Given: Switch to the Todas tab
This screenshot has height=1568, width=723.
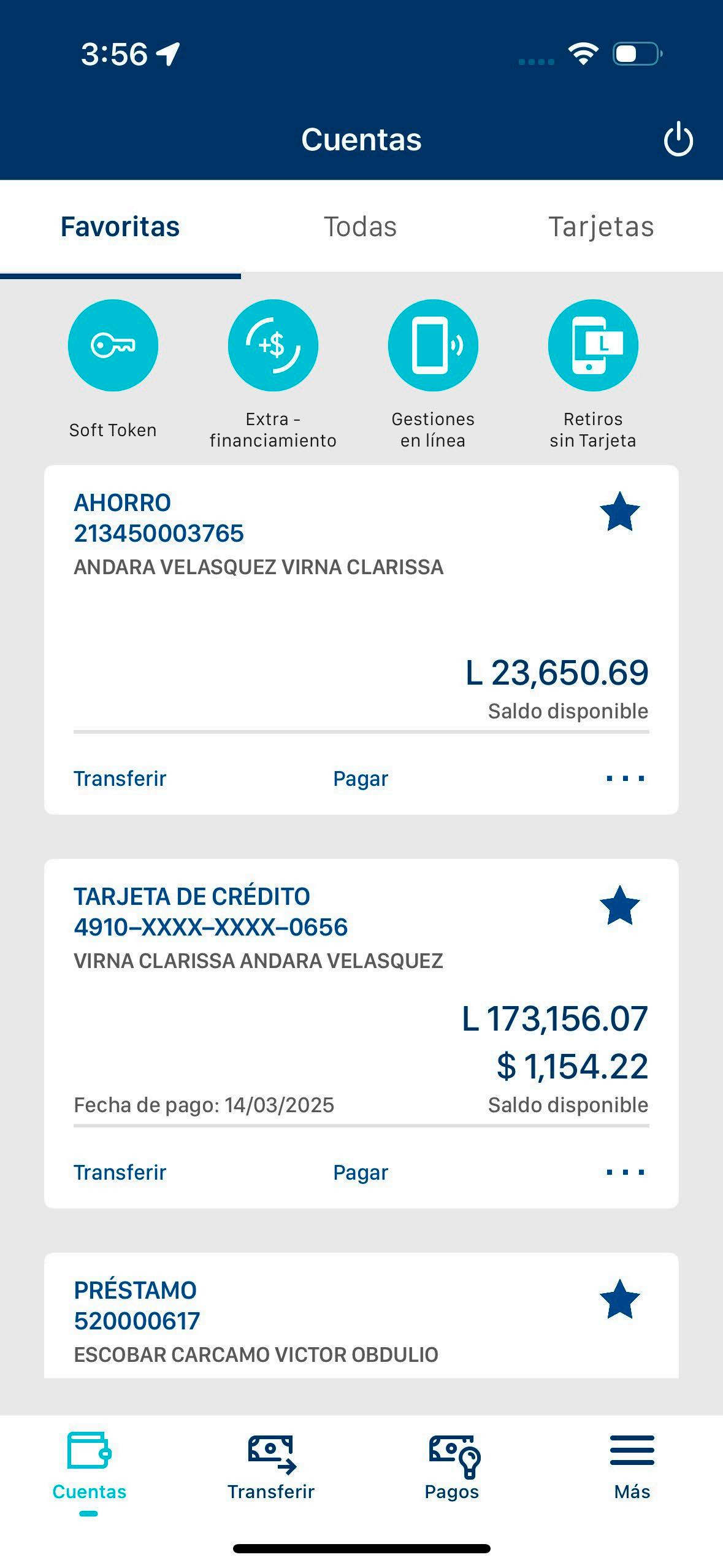Looking at the screenshot, I should coord(360,226).
